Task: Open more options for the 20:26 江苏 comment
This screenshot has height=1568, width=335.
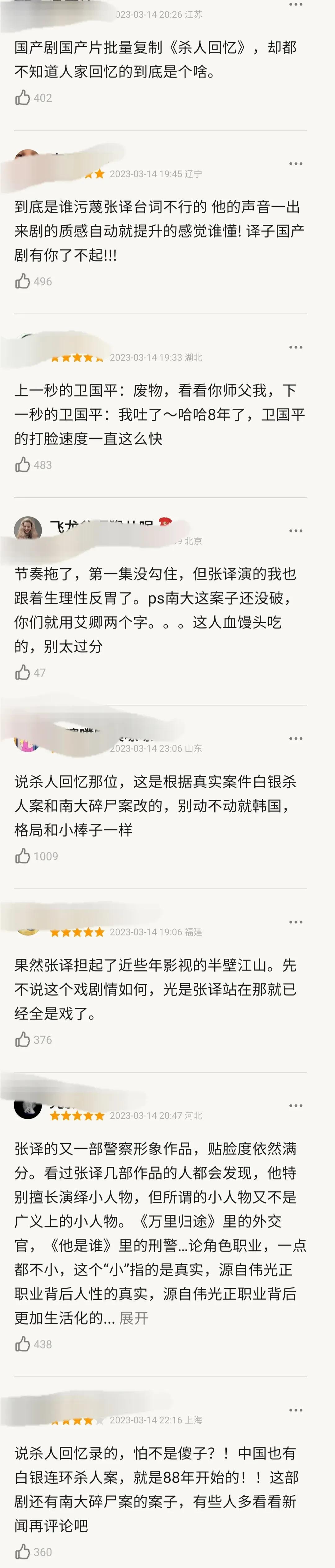Action: (295, 4)
